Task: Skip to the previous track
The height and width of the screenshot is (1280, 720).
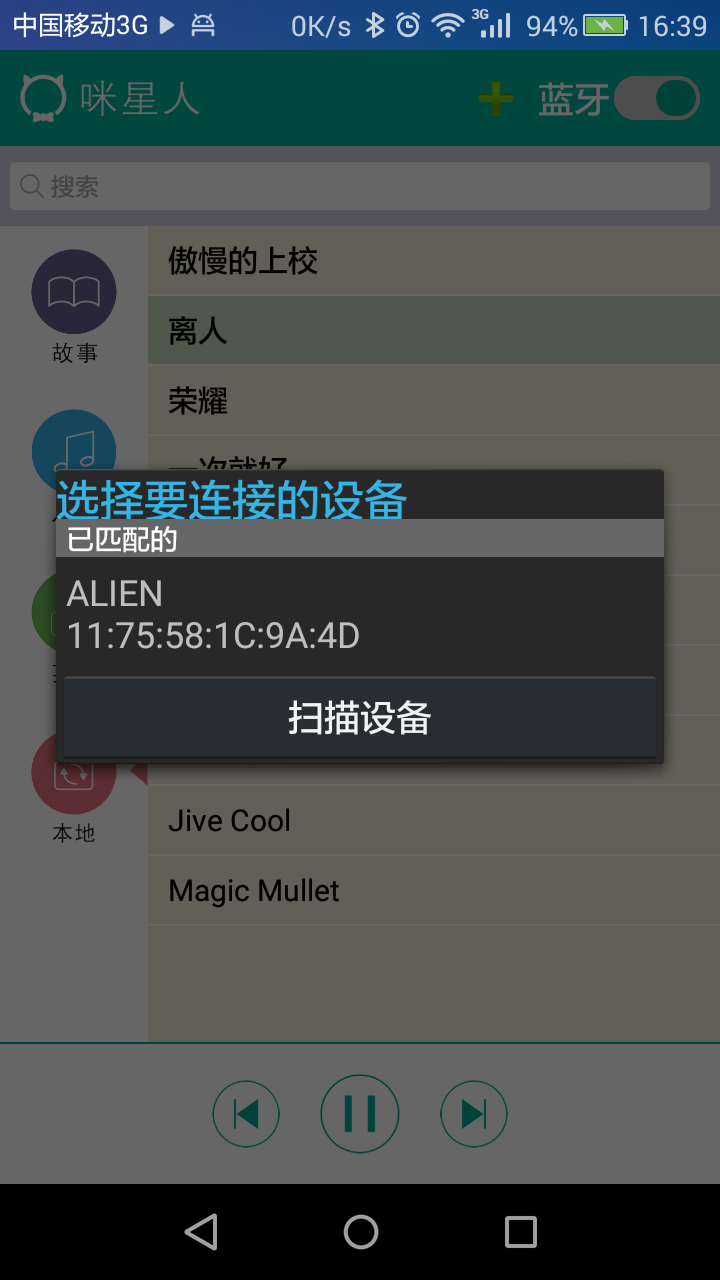Action: 246,1114
